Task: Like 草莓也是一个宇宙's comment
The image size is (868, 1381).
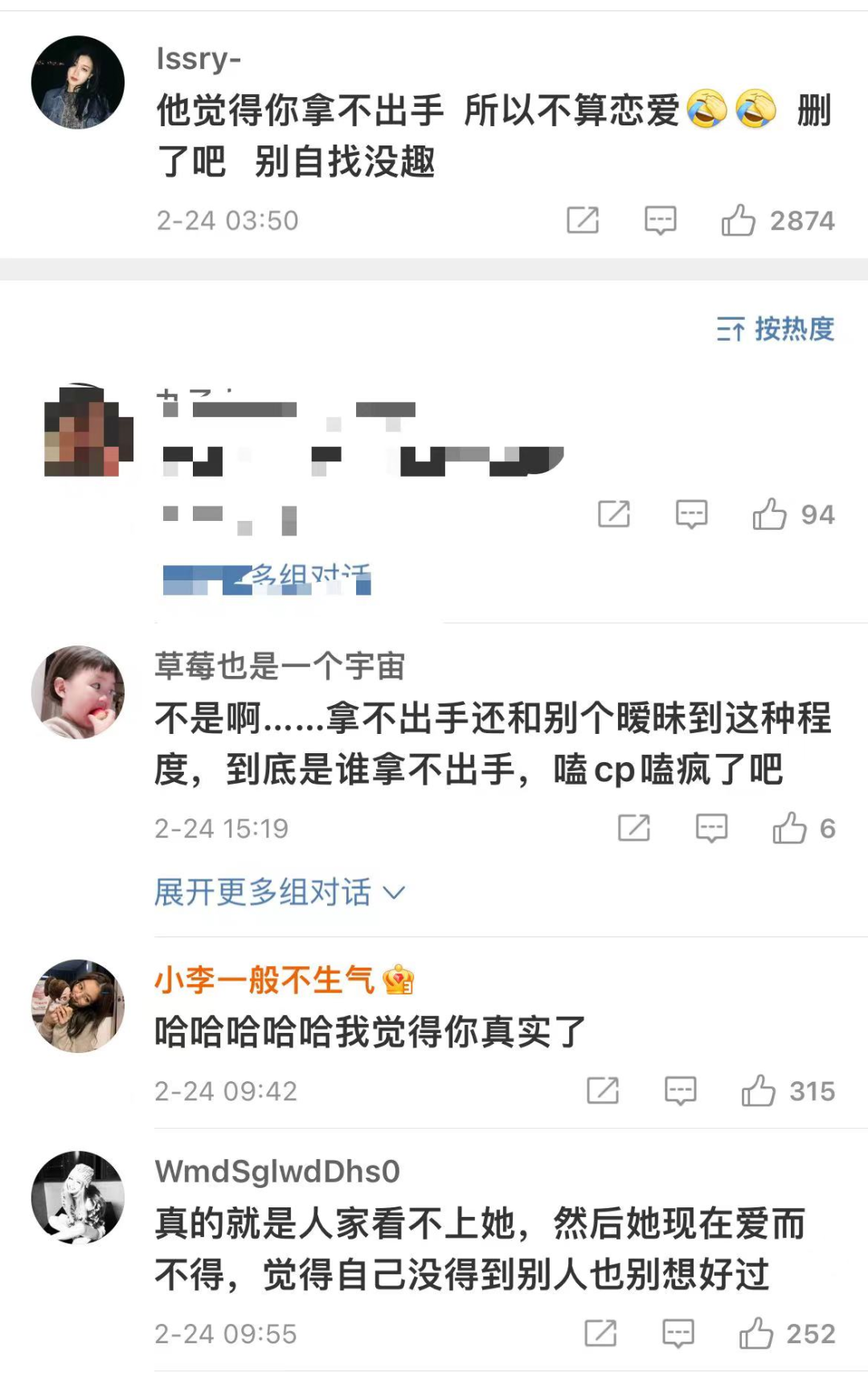Action: [789, 828]
